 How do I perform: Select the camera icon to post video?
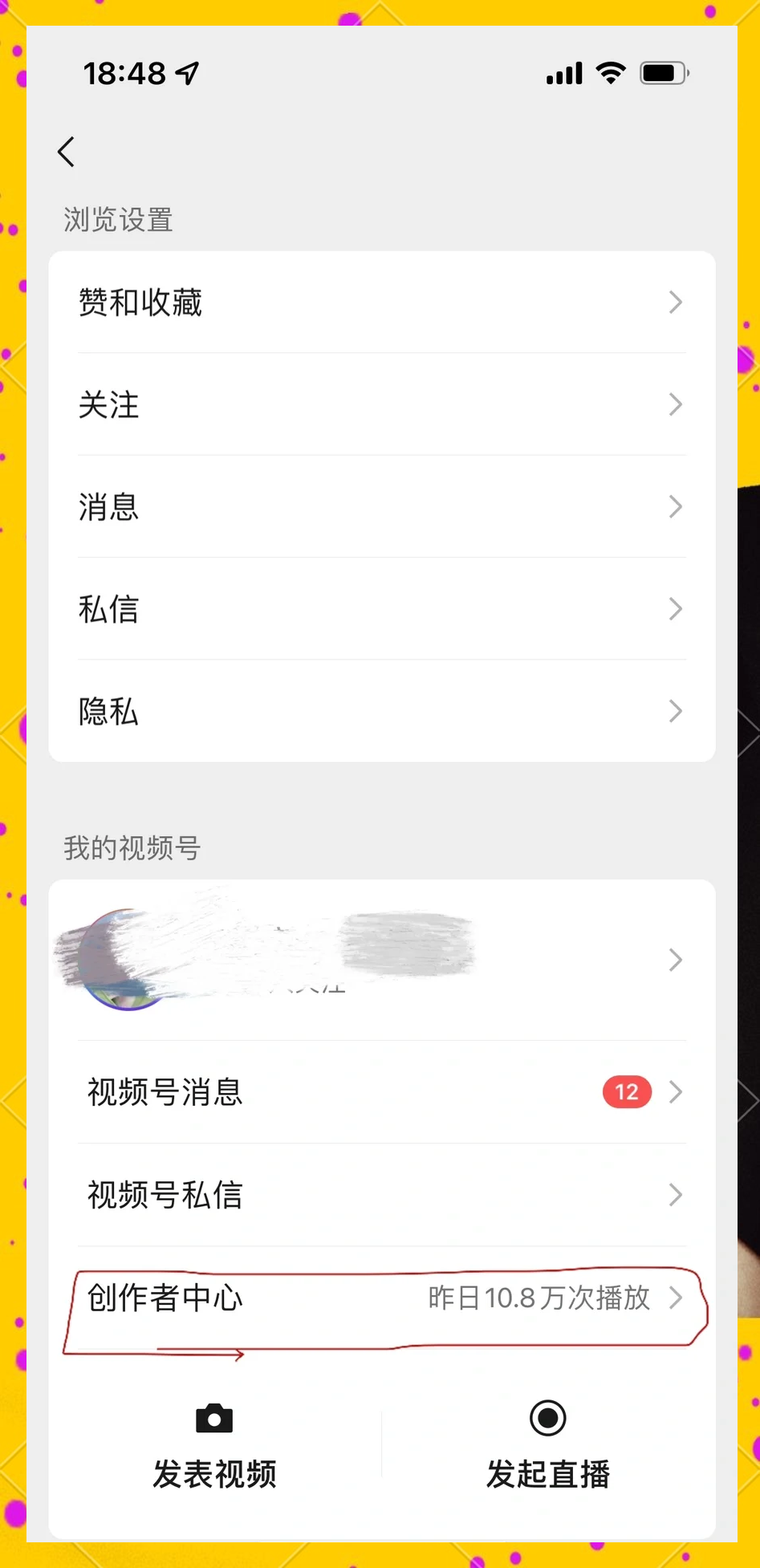click(213, 1417)
